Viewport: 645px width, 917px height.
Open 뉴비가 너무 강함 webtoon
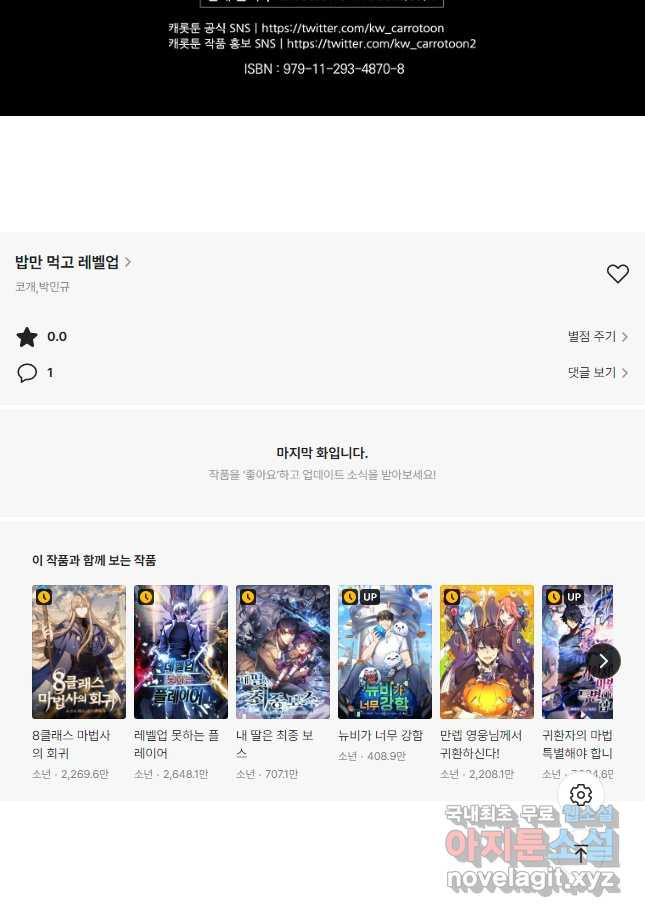[x=385, y=652]
